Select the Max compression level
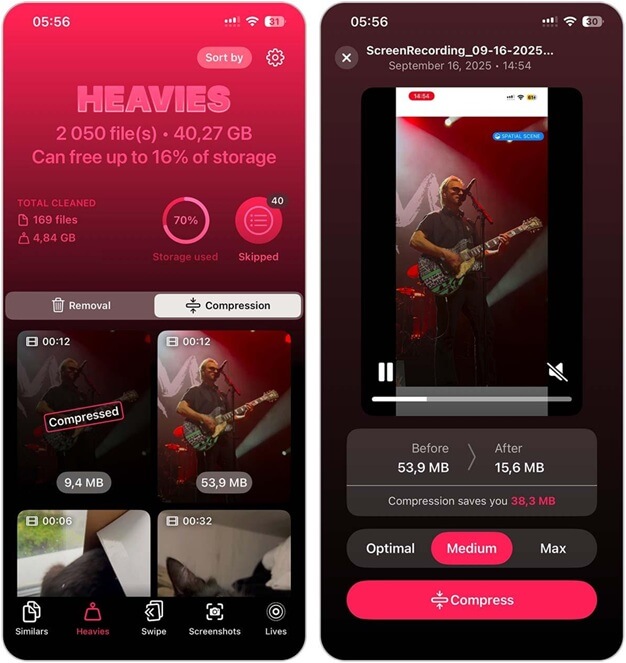This screenshot has width=626, height=663. click(x=553, y=548)
